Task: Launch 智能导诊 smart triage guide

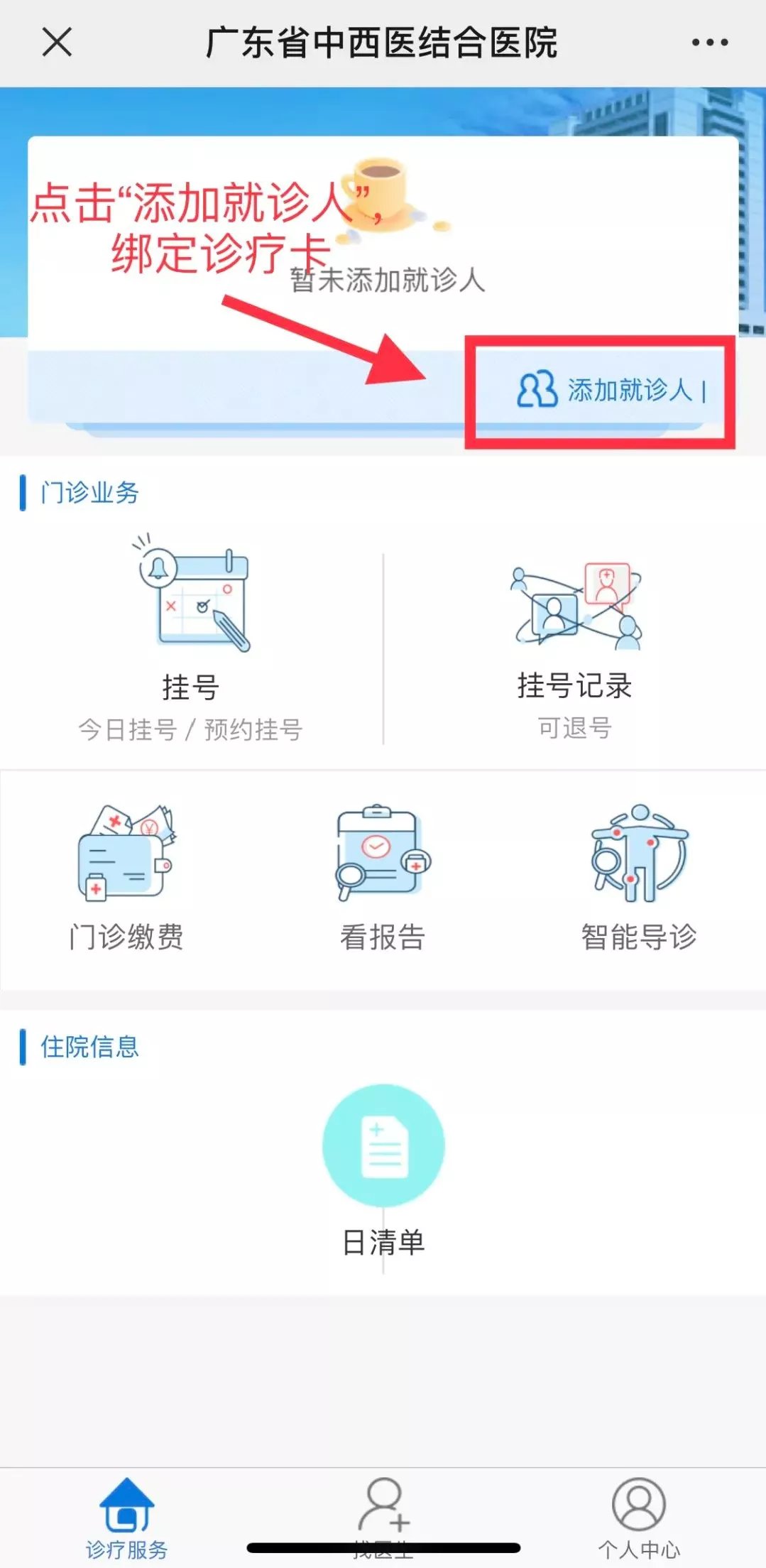Action: click(x=639, y=878)
